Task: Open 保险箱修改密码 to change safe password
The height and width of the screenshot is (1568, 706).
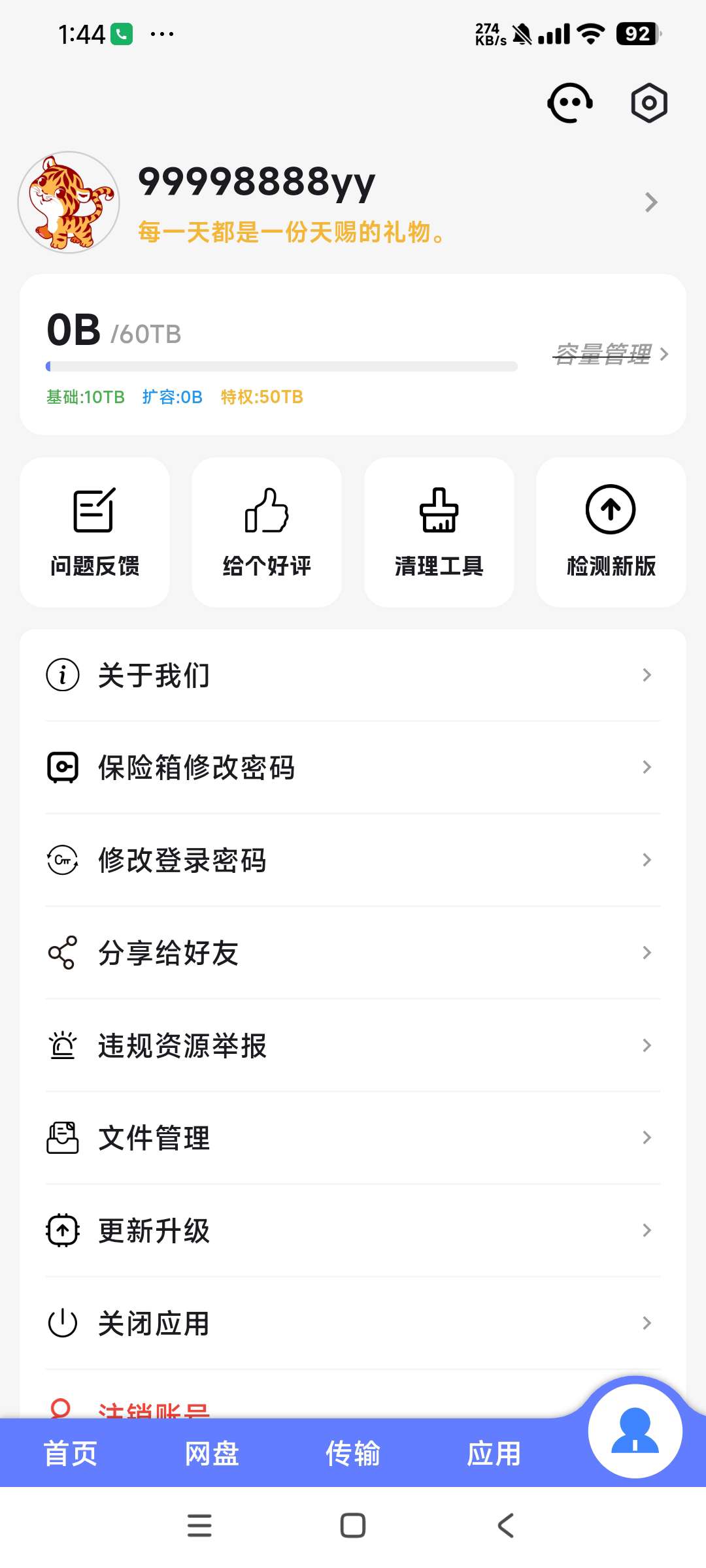Action: [x=353, y=768]
